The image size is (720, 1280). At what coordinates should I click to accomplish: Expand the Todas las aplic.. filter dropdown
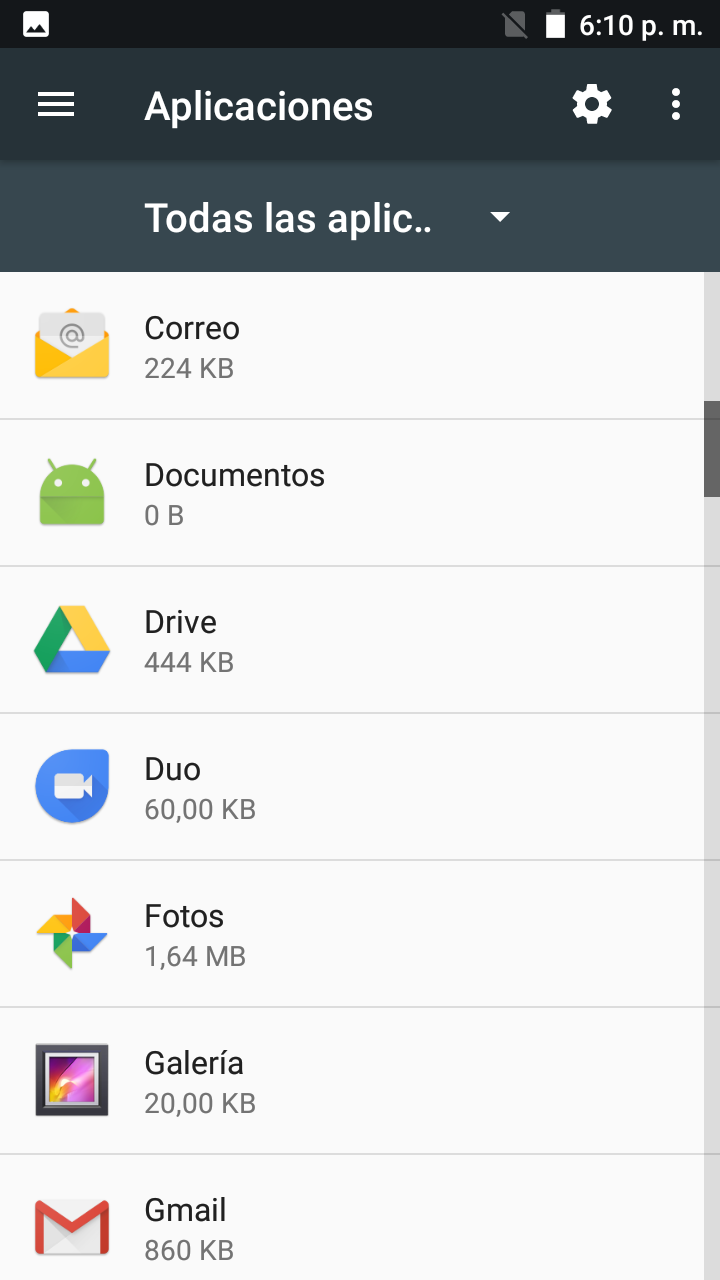328,218
